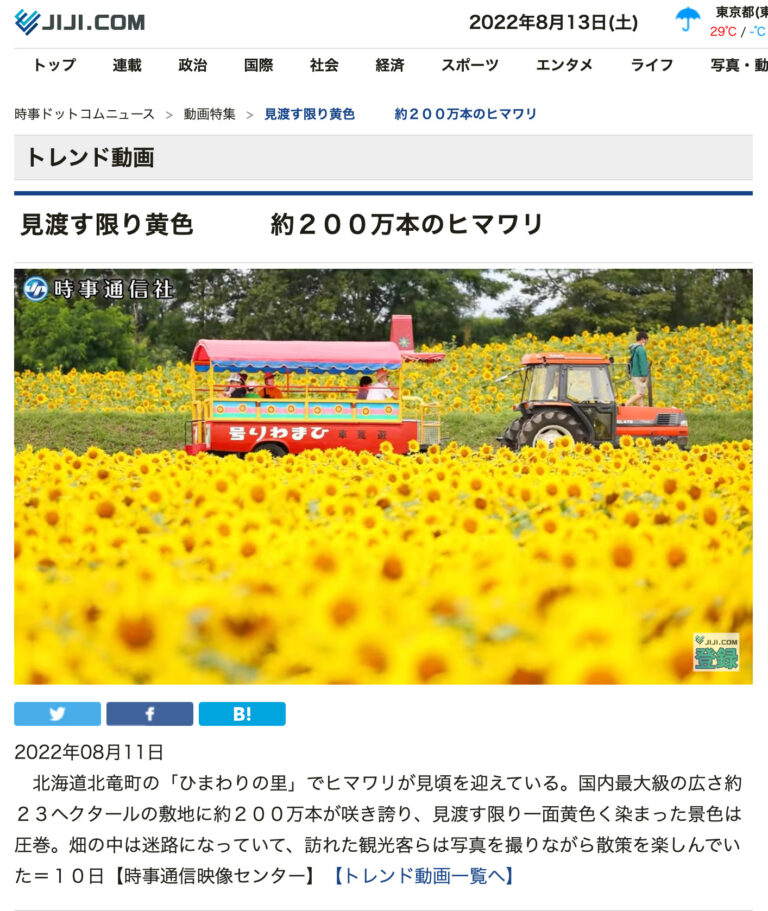Play the sunflower field video
This screenshot has height=911, width=768.
[383, 476]
